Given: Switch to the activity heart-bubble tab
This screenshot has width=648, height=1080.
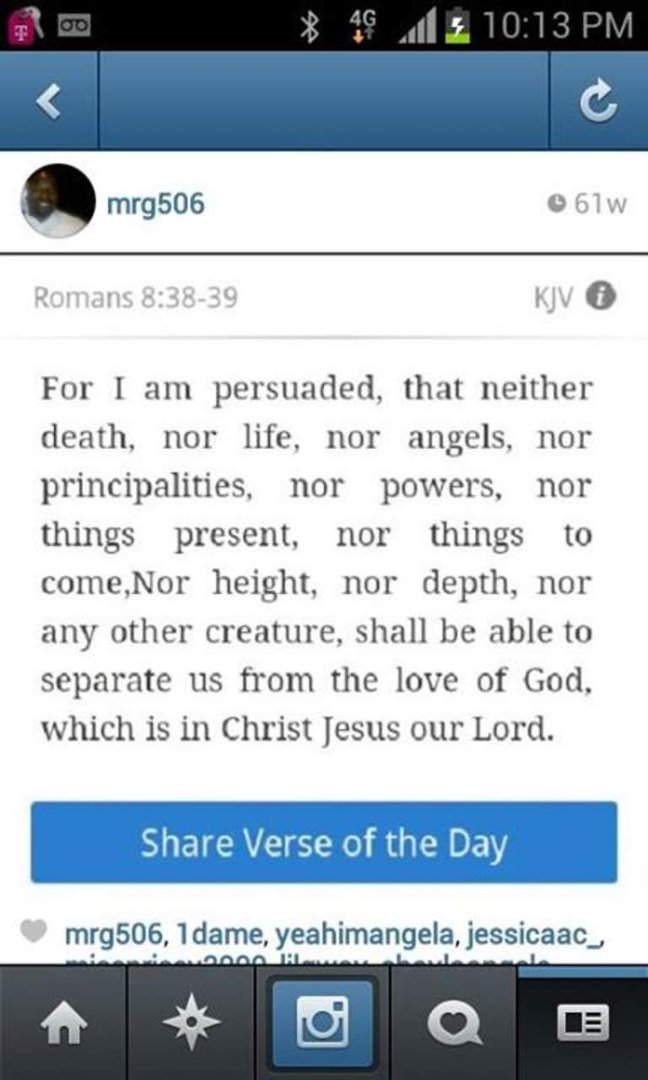Looking at the screenshot, I should pyautogui.click(x=454, y=1022).
